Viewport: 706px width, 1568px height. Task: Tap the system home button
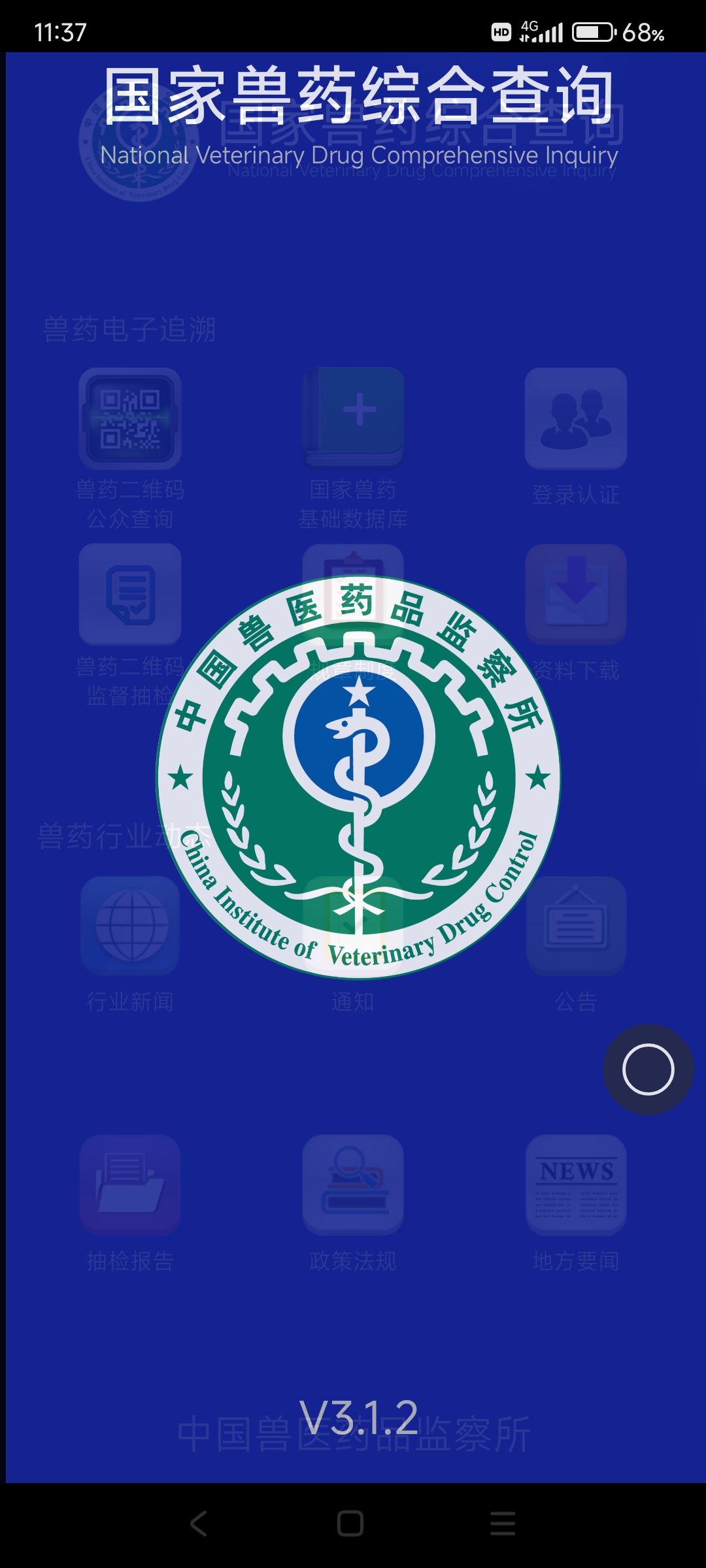350,1524
